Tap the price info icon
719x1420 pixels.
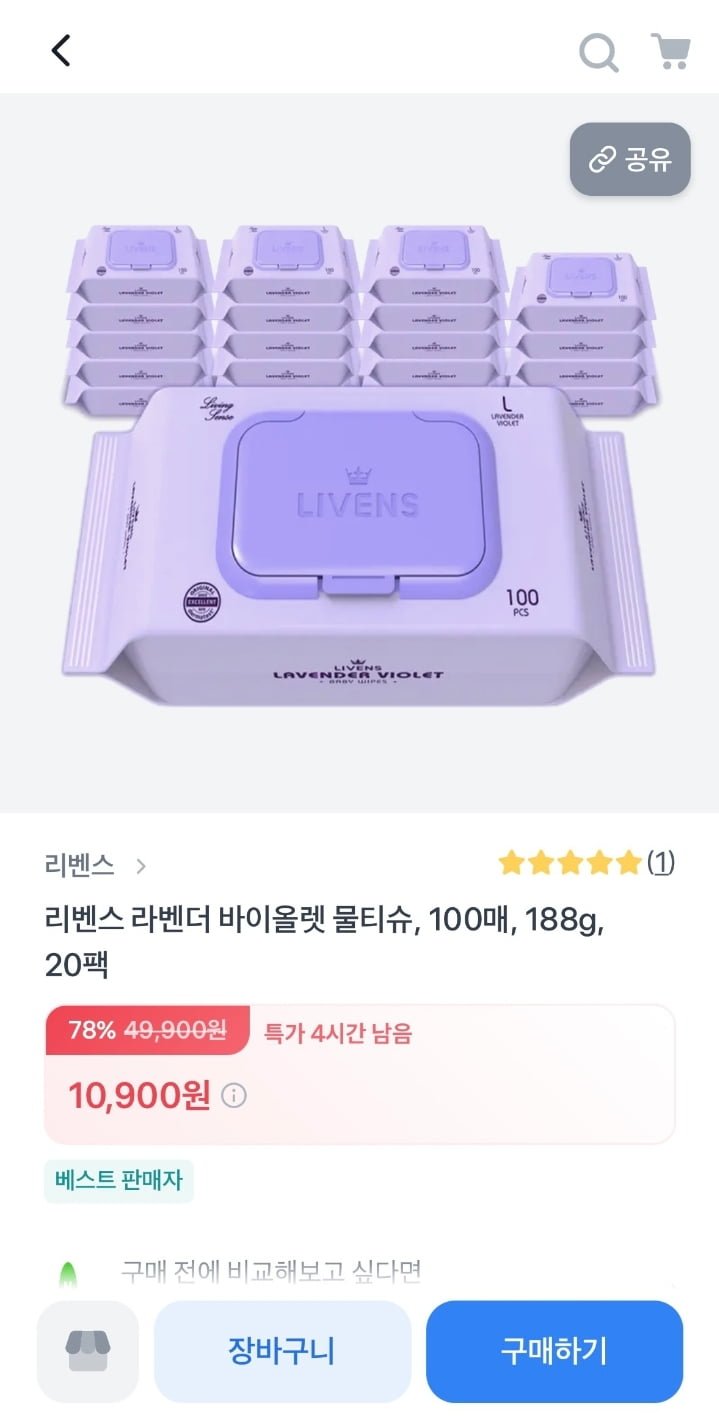233,1096
